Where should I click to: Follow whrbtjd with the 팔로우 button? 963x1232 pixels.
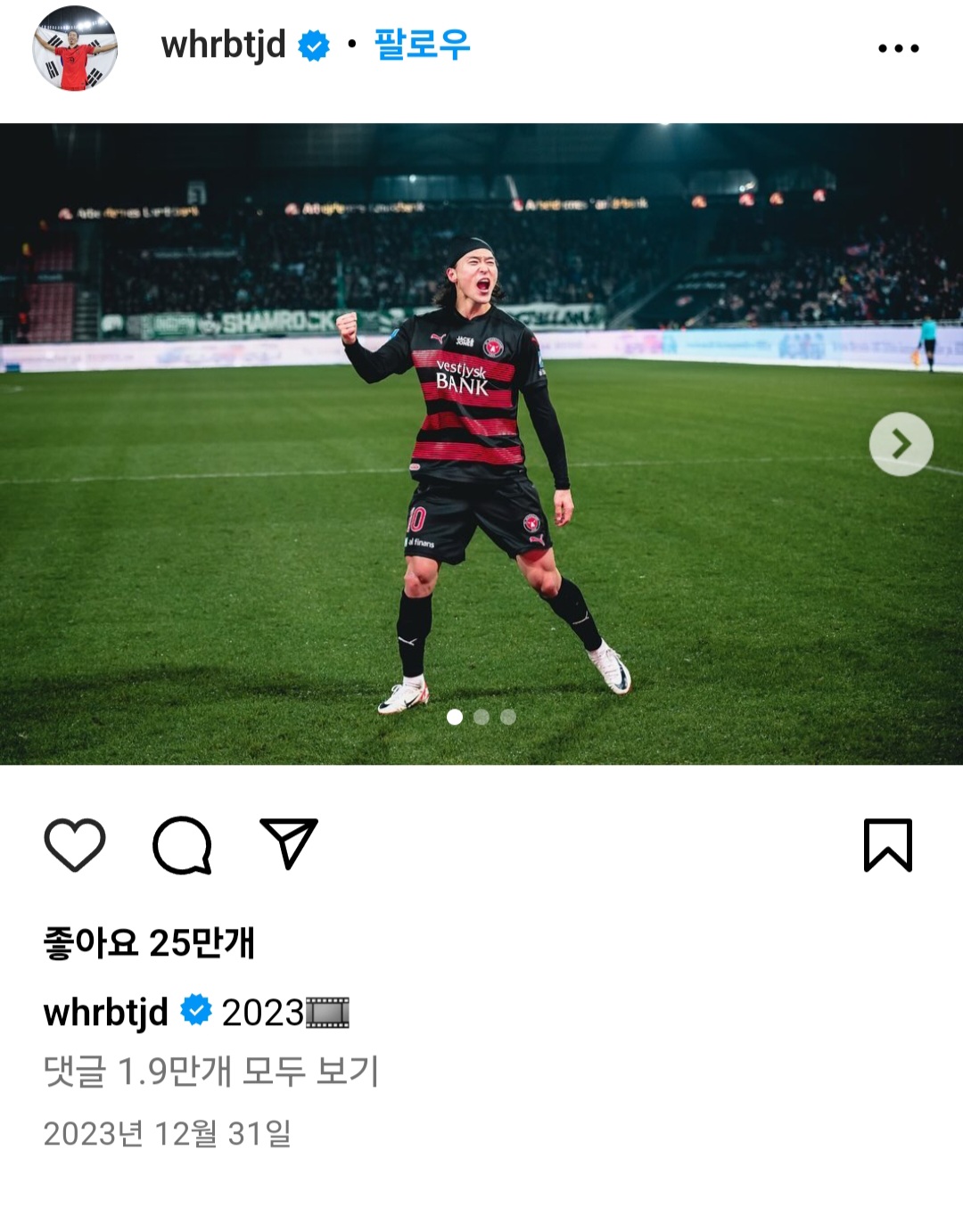point(422,45)
